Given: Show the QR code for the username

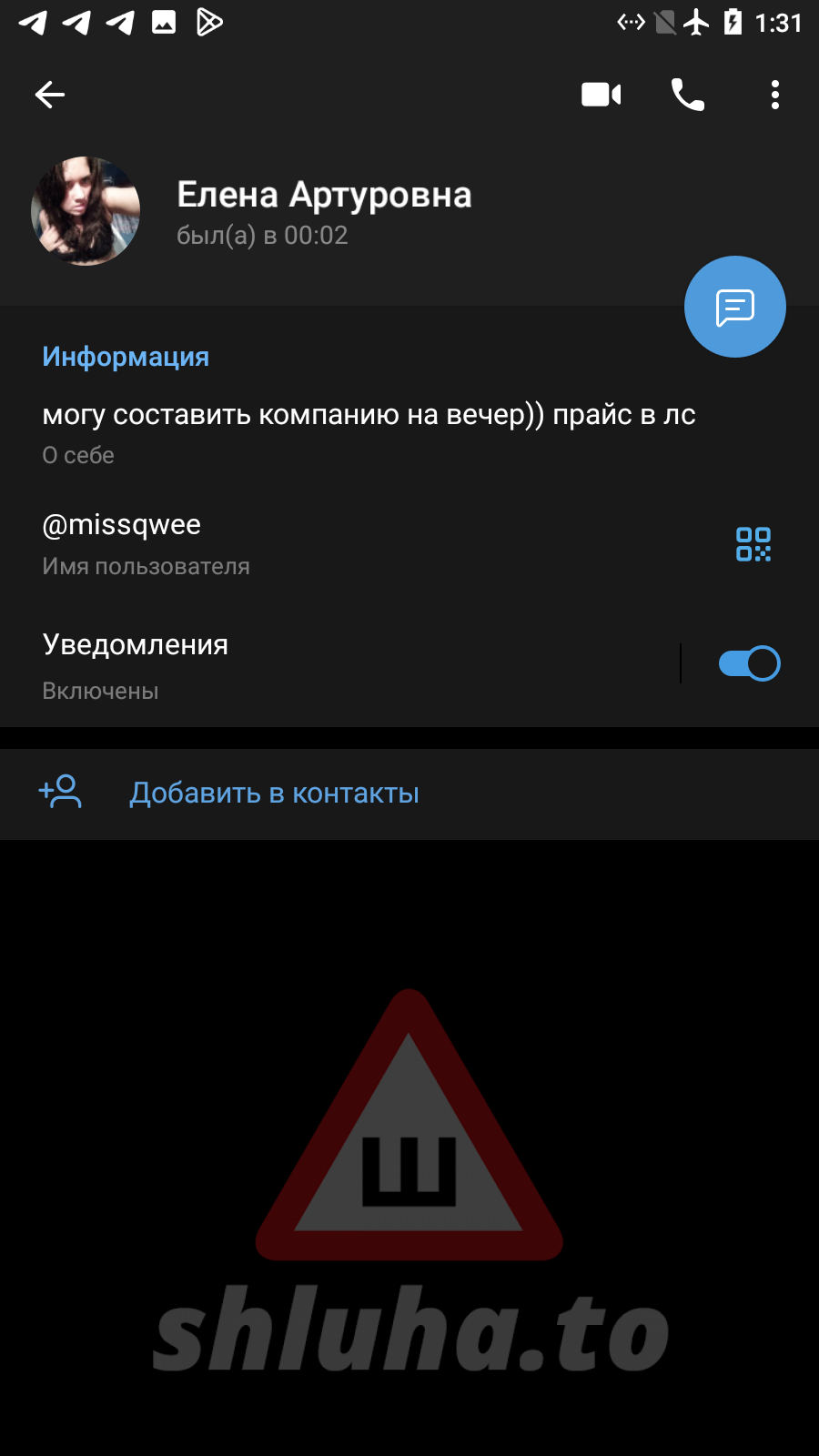Looking at the screenshot, I should [x=753, y=544].
